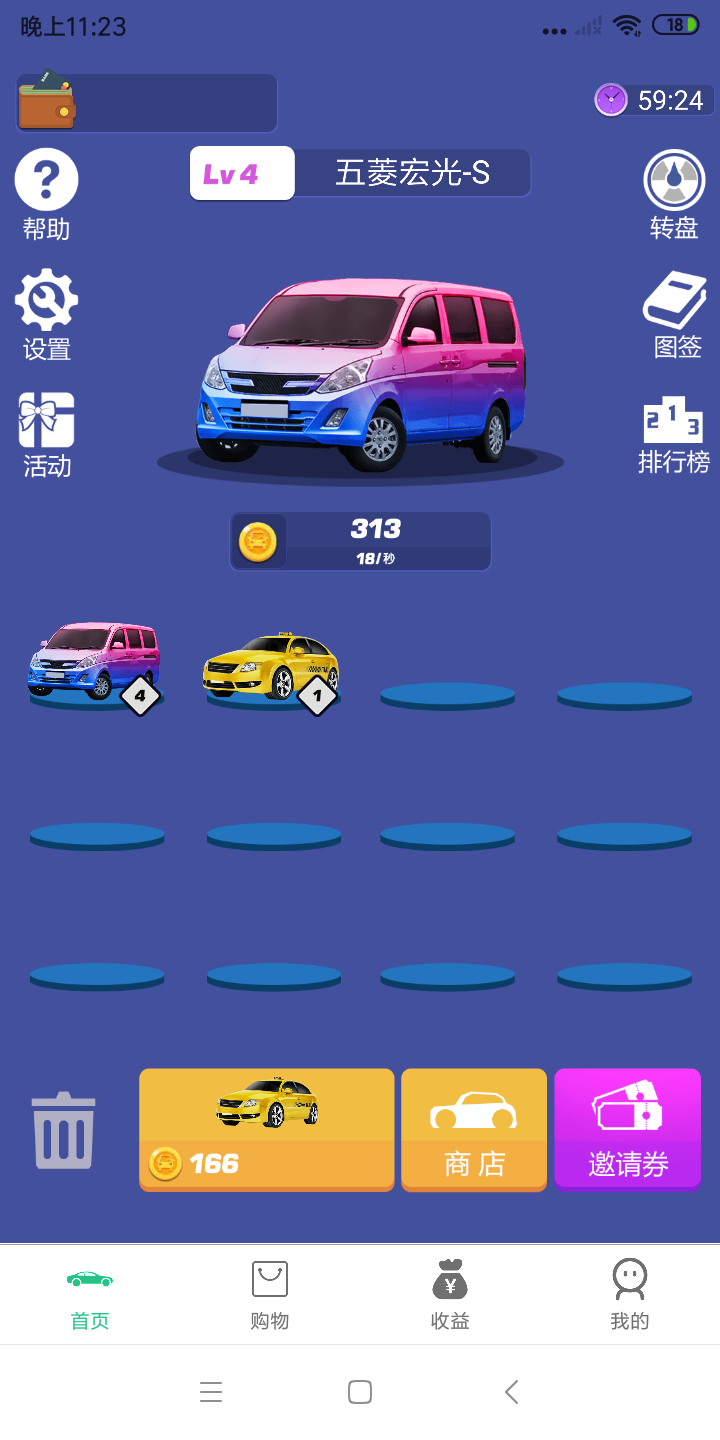This screenshot has height=1440, width=720.
Task: View the 排行榜 leaderboard
Action: tap(673, 422)
